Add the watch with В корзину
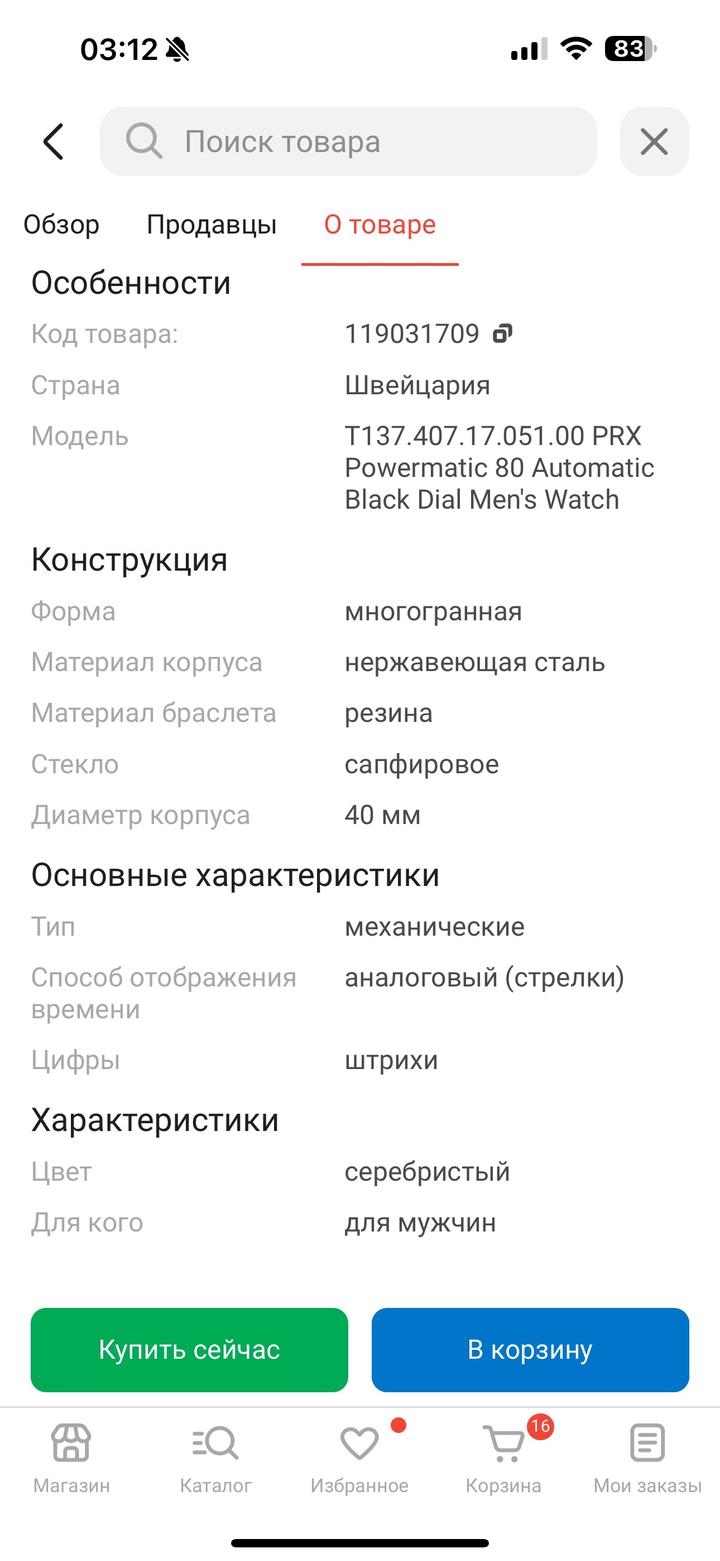The width and height of the screenshot is (720, 1561). point(530,1350)
